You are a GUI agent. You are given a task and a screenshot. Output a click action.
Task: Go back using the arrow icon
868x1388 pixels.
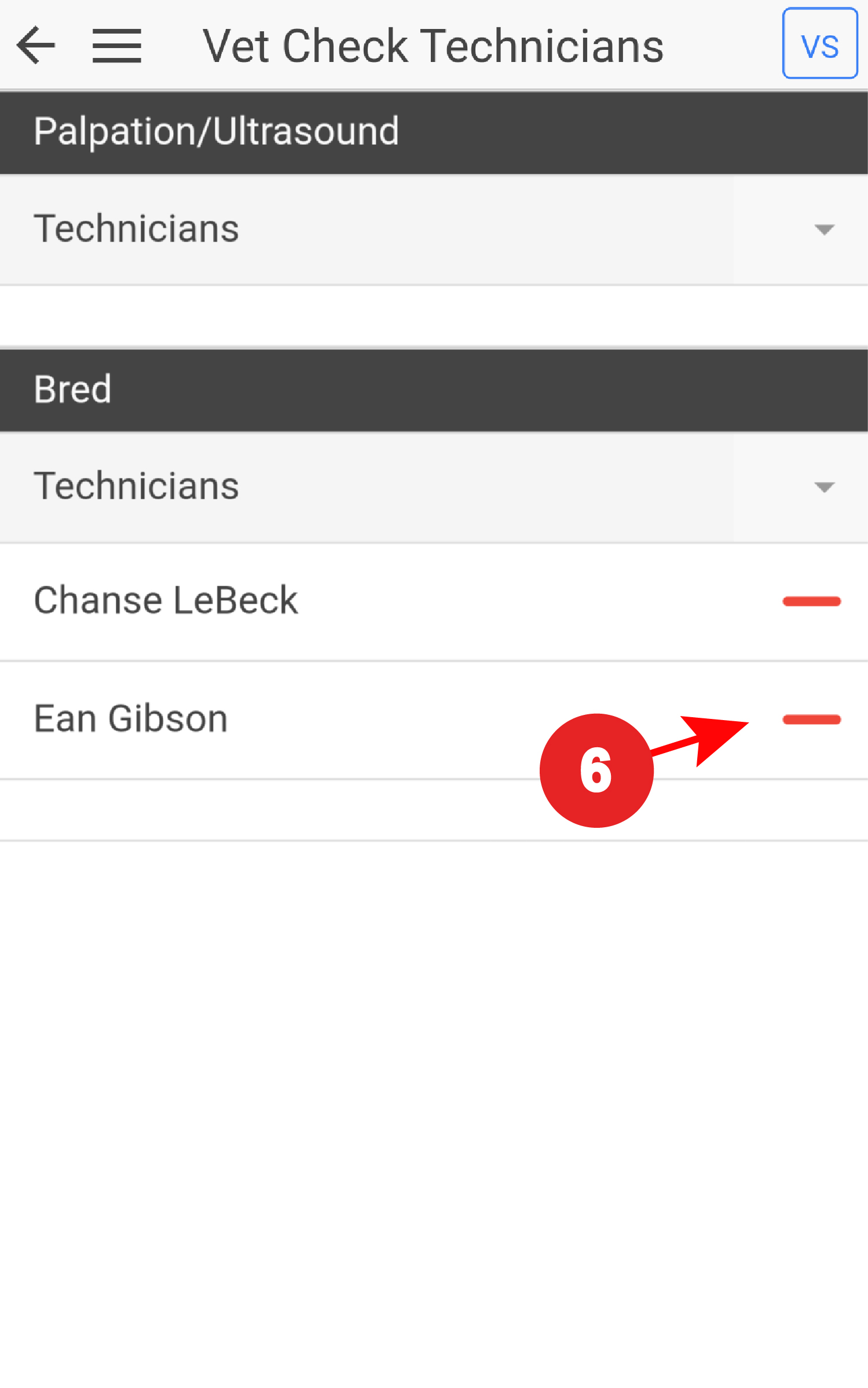36,45
